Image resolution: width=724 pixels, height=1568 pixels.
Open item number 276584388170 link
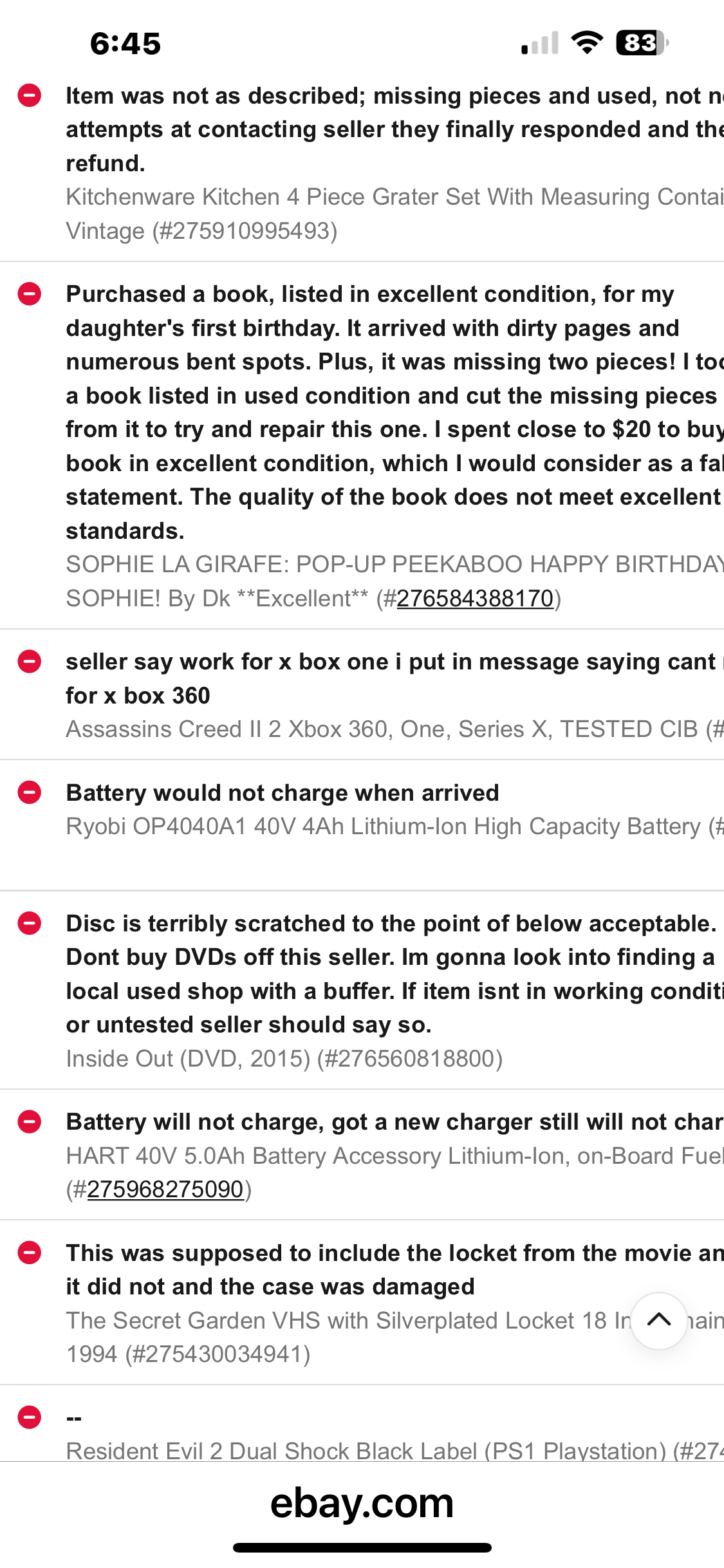click(x=475, y=599)
